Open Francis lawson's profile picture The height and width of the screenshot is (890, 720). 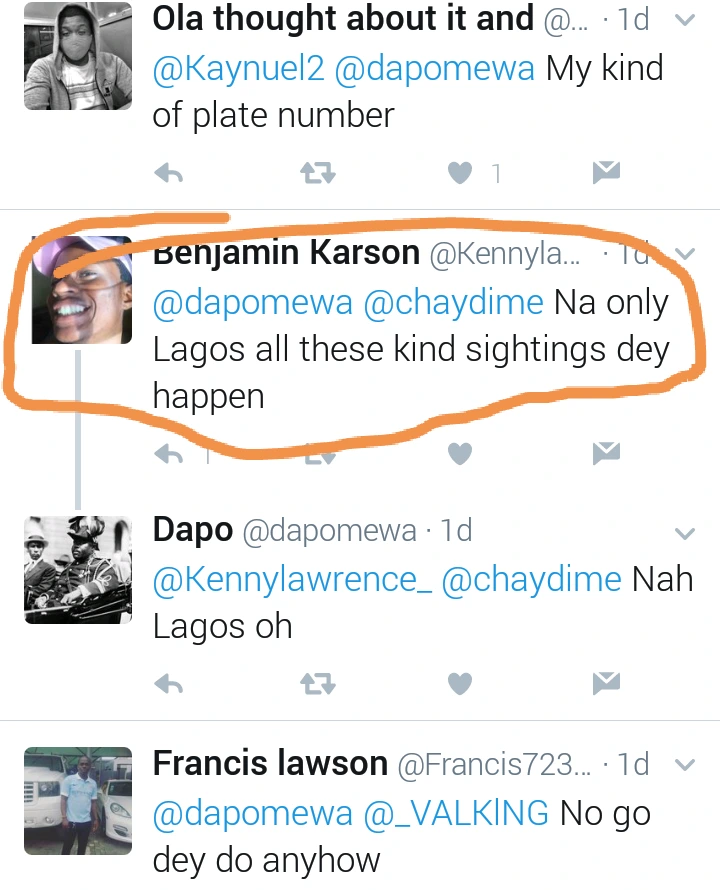(78, 800)
